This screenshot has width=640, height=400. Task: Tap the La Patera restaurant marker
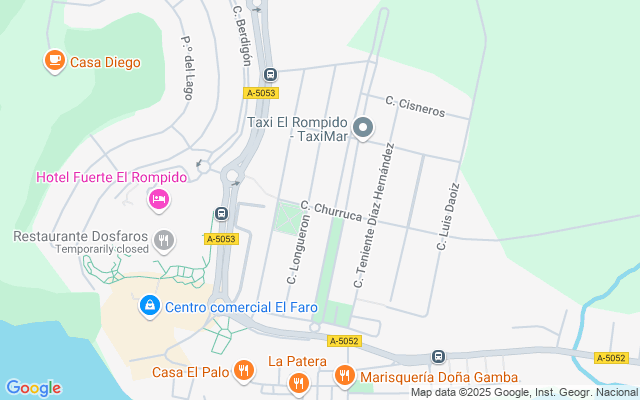298,382
